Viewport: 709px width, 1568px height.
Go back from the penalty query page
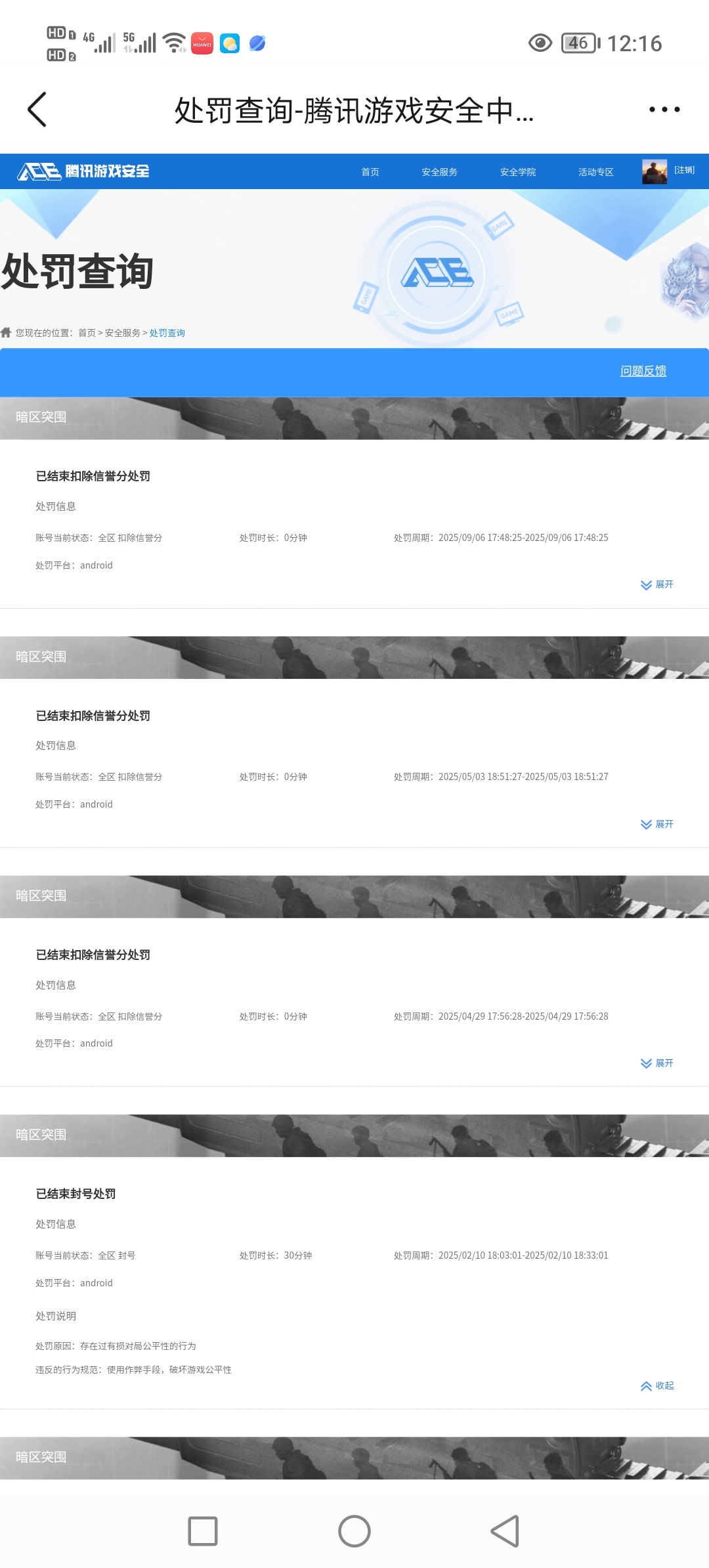(37, 109)
